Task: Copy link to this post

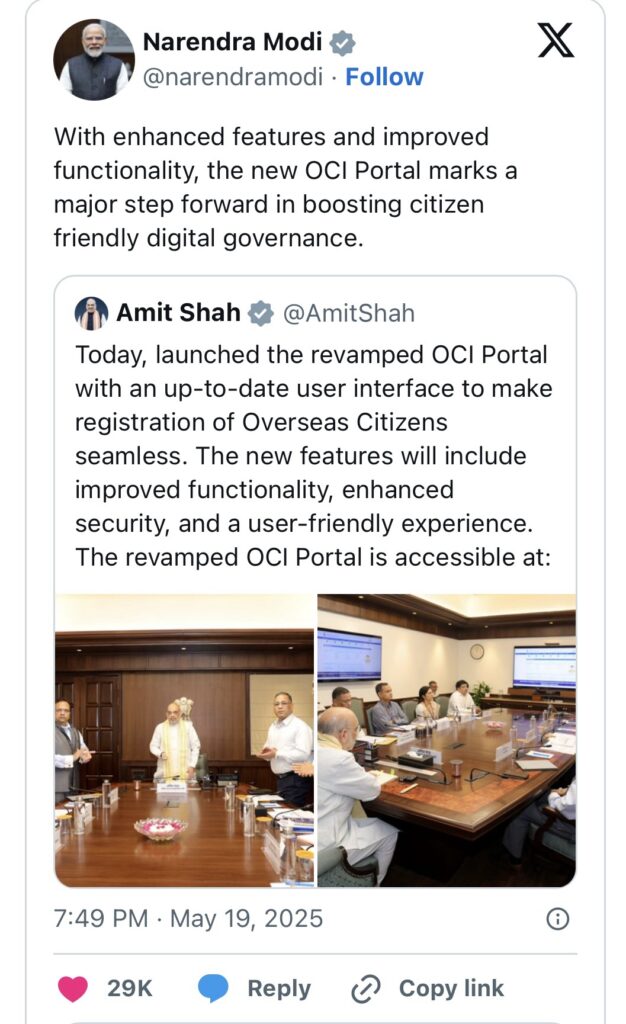Action: [428, 988]
